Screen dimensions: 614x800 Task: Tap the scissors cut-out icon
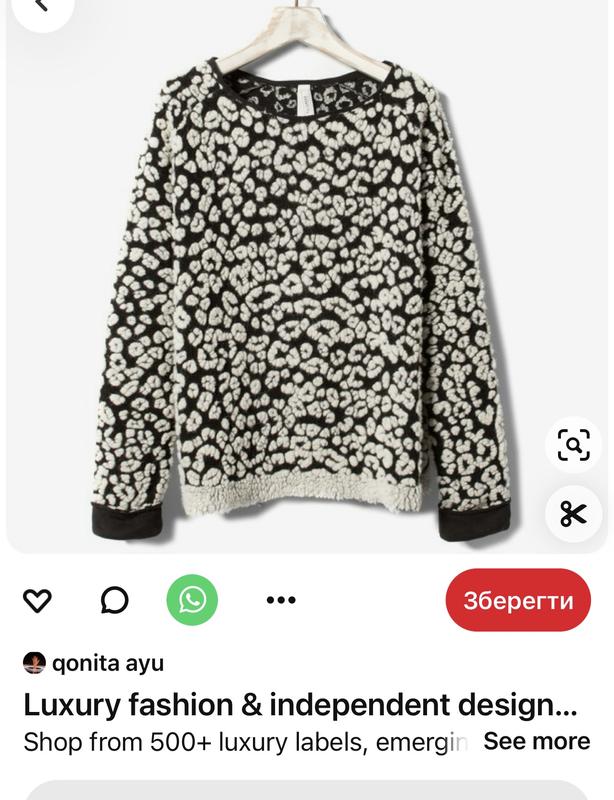point(573,514)
